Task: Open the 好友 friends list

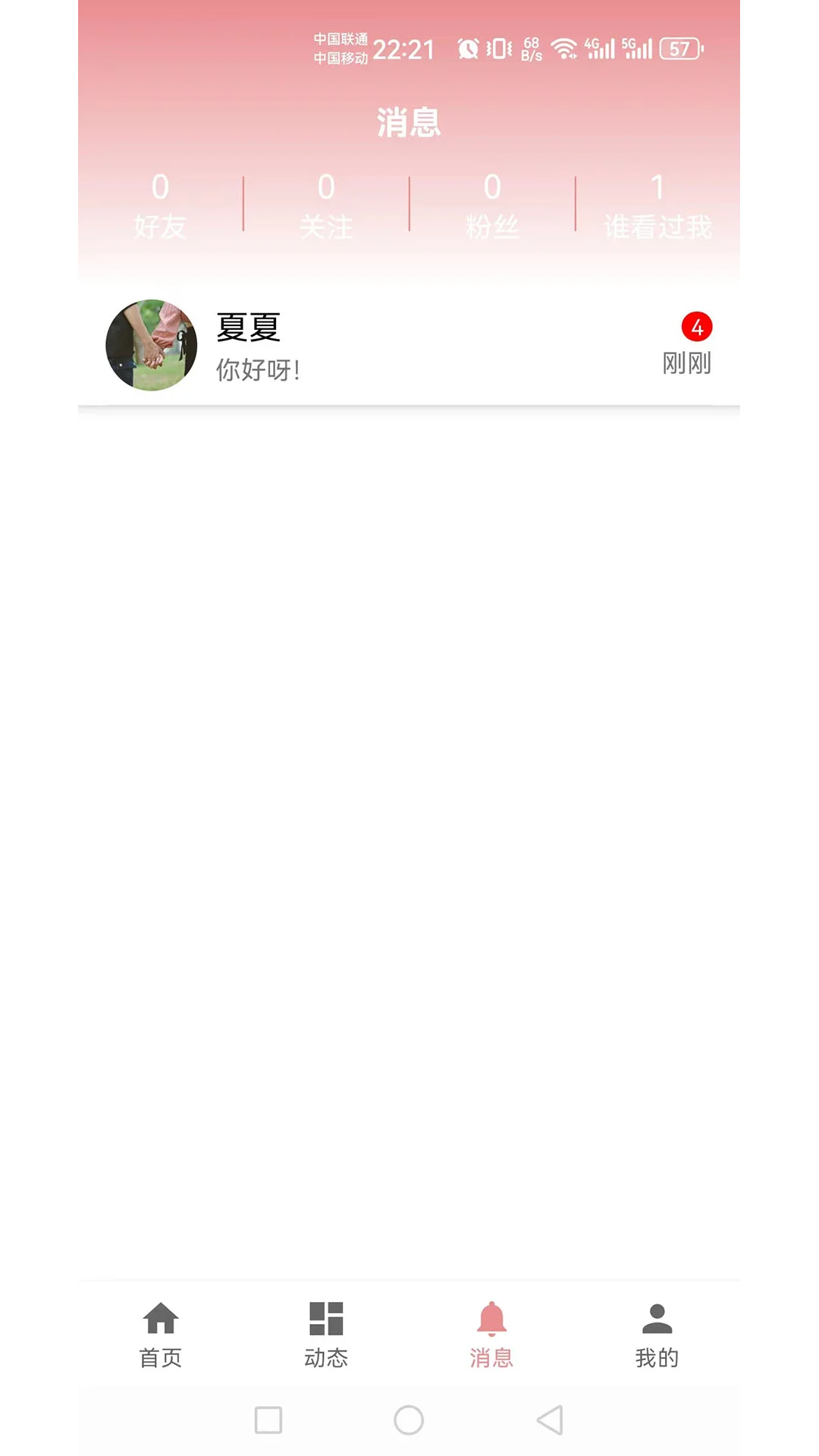Action: (161, 205)
